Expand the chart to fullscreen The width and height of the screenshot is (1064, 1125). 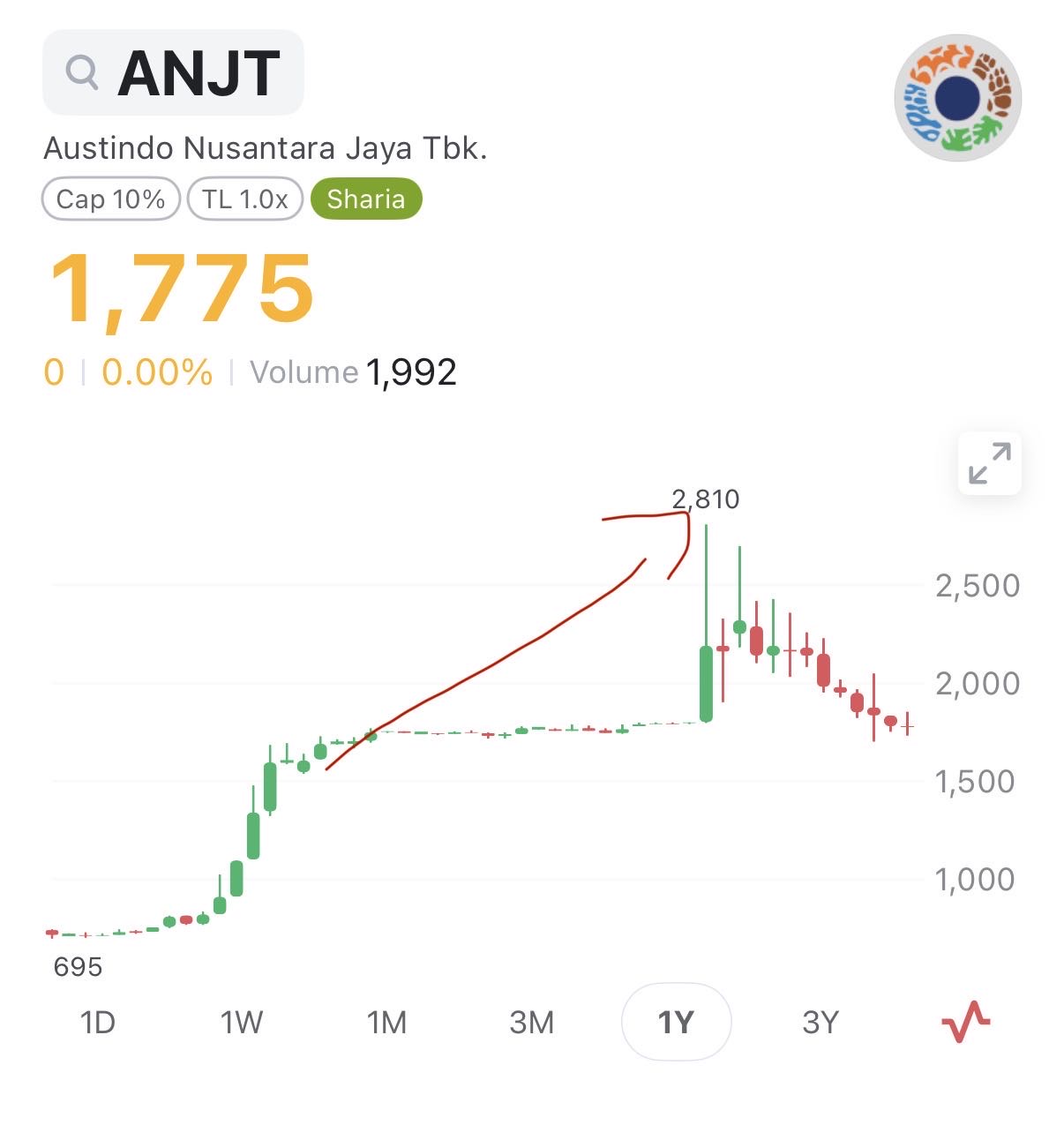(x=989, y=463)
